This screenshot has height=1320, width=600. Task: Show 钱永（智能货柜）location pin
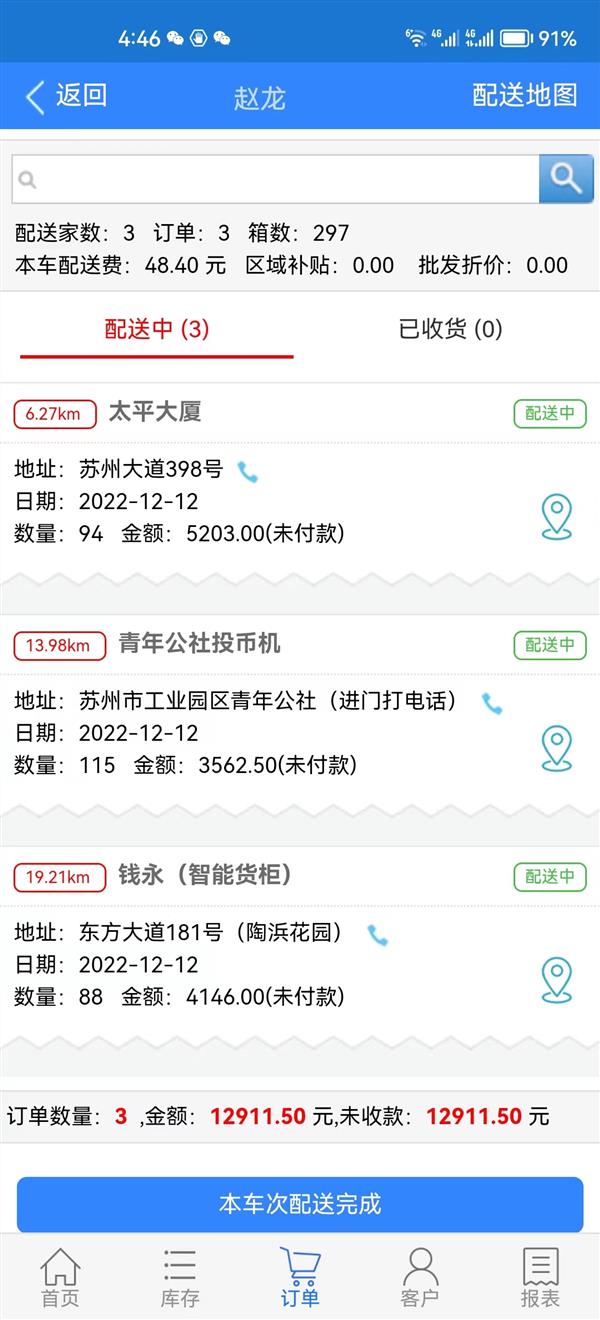pyautogui.click(x=556, y=980)
